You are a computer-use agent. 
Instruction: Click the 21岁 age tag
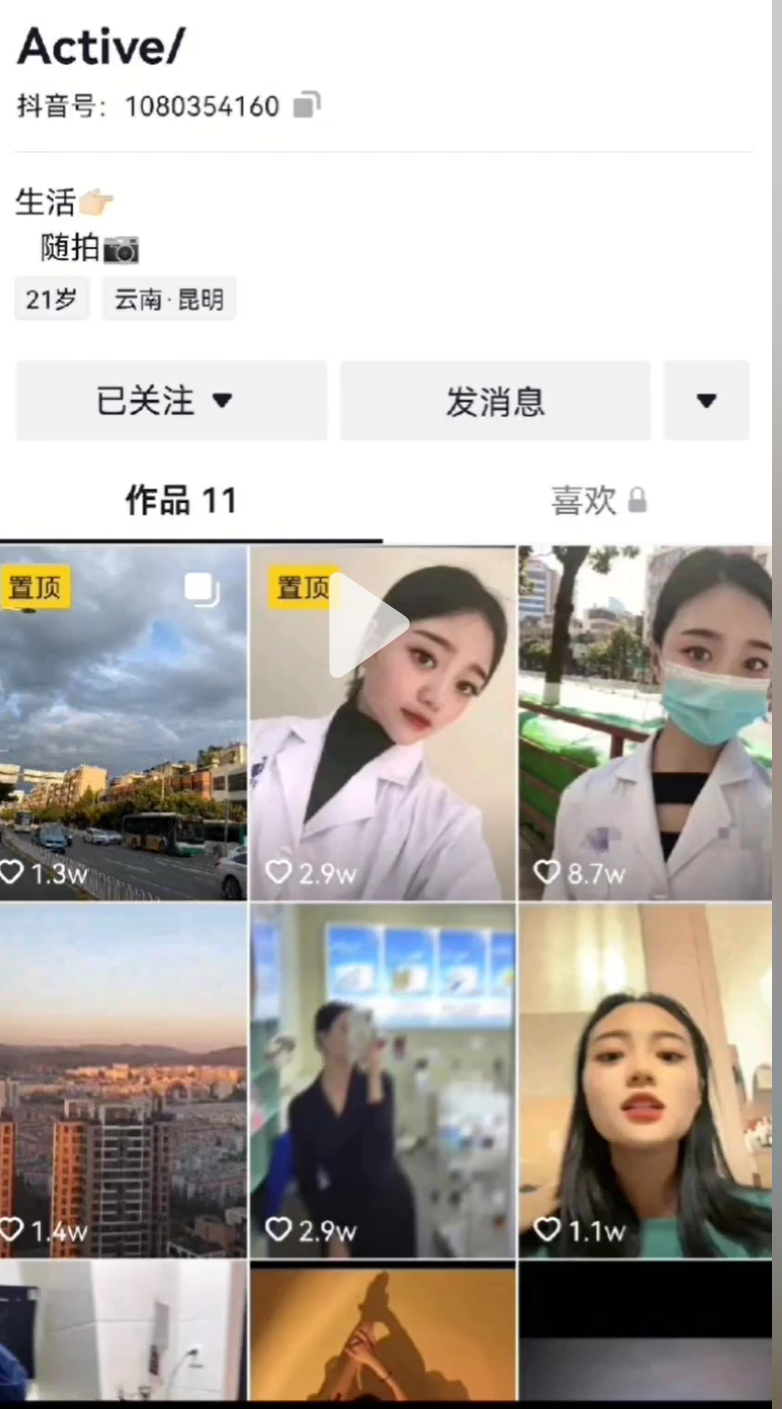pos(51,298)
